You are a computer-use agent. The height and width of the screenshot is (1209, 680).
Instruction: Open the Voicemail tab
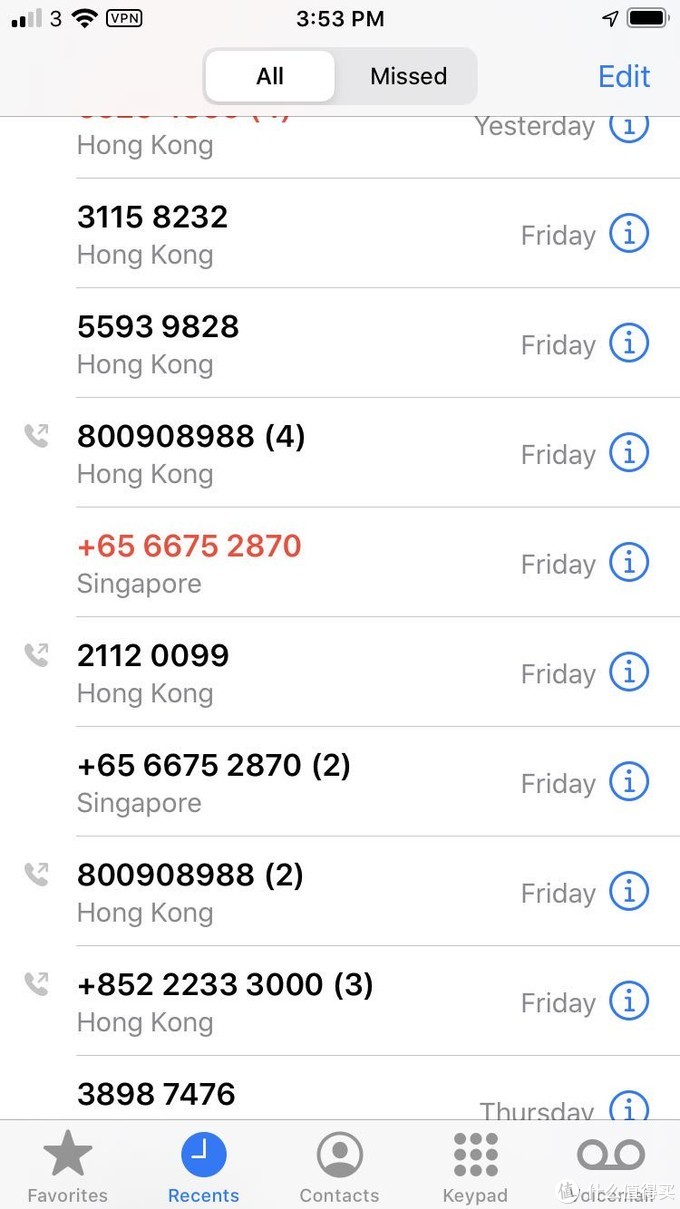click(x=610, y=1167)
